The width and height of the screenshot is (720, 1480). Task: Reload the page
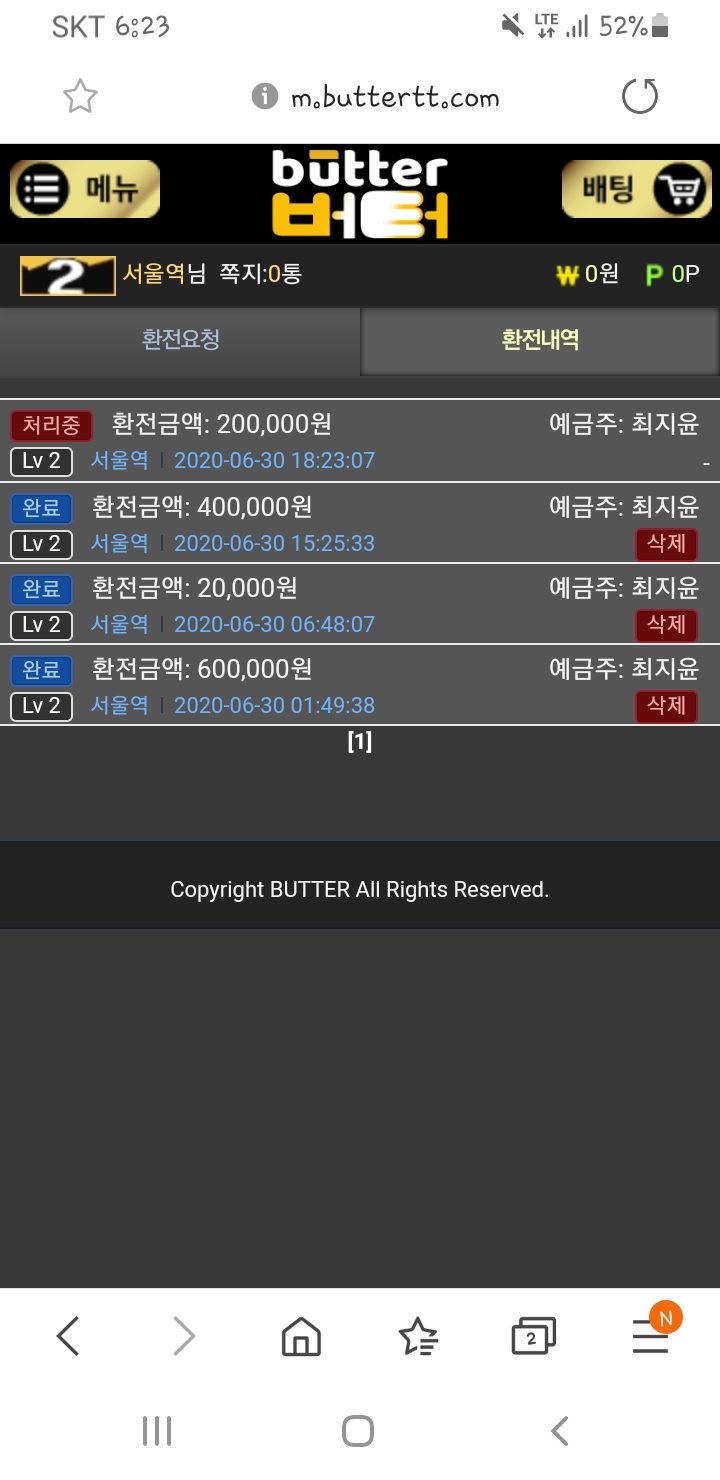(x=640, y=97)
